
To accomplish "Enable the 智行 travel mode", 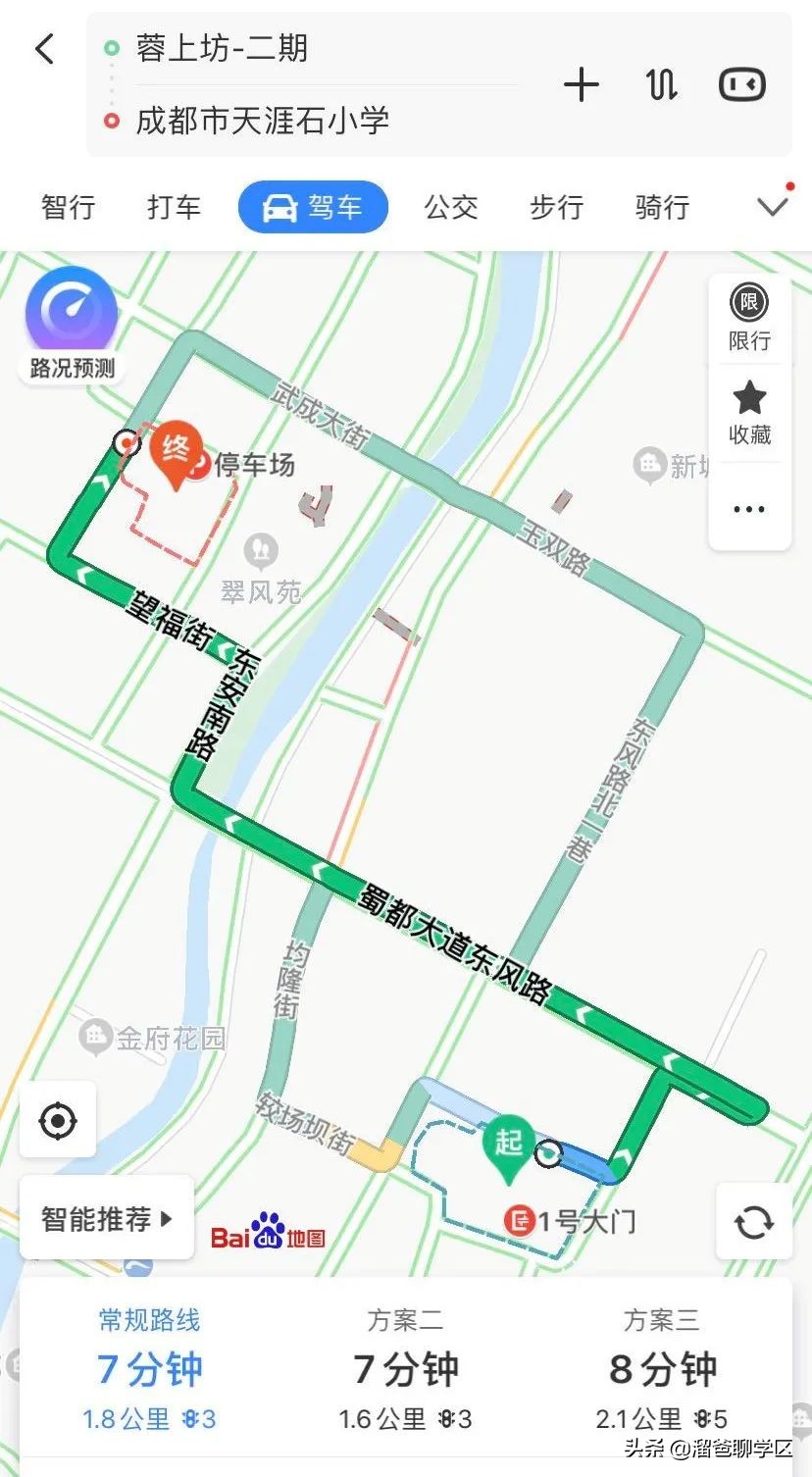I will (67, 207).
